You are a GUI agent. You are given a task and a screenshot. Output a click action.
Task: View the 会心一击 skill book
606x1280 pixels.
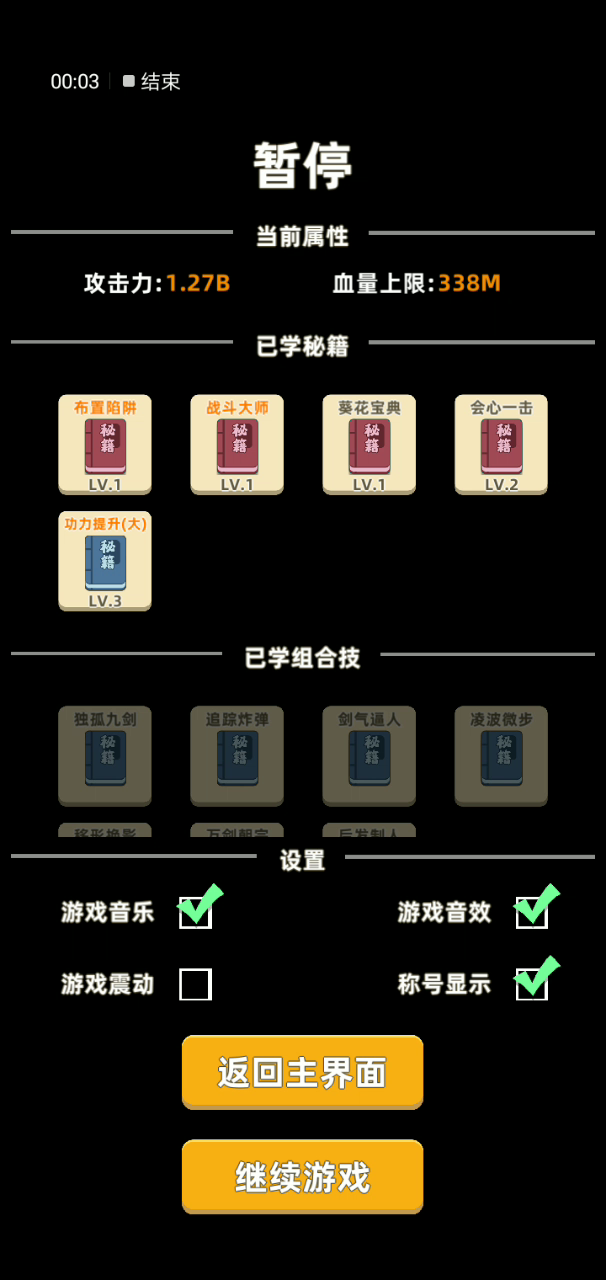pos(501,445)
